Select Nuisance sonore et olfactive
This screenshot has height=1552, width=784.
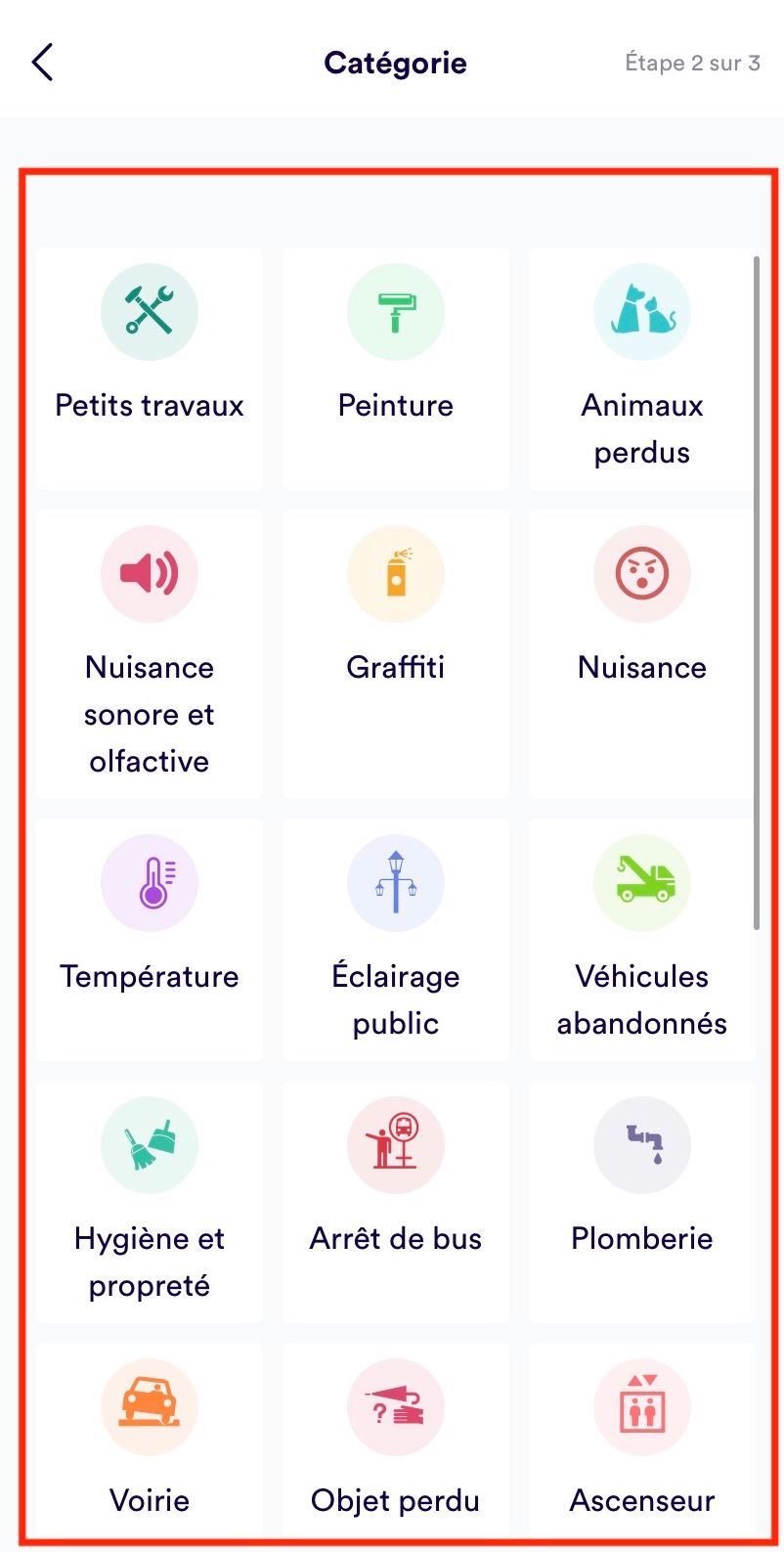[x=150, y=652]
